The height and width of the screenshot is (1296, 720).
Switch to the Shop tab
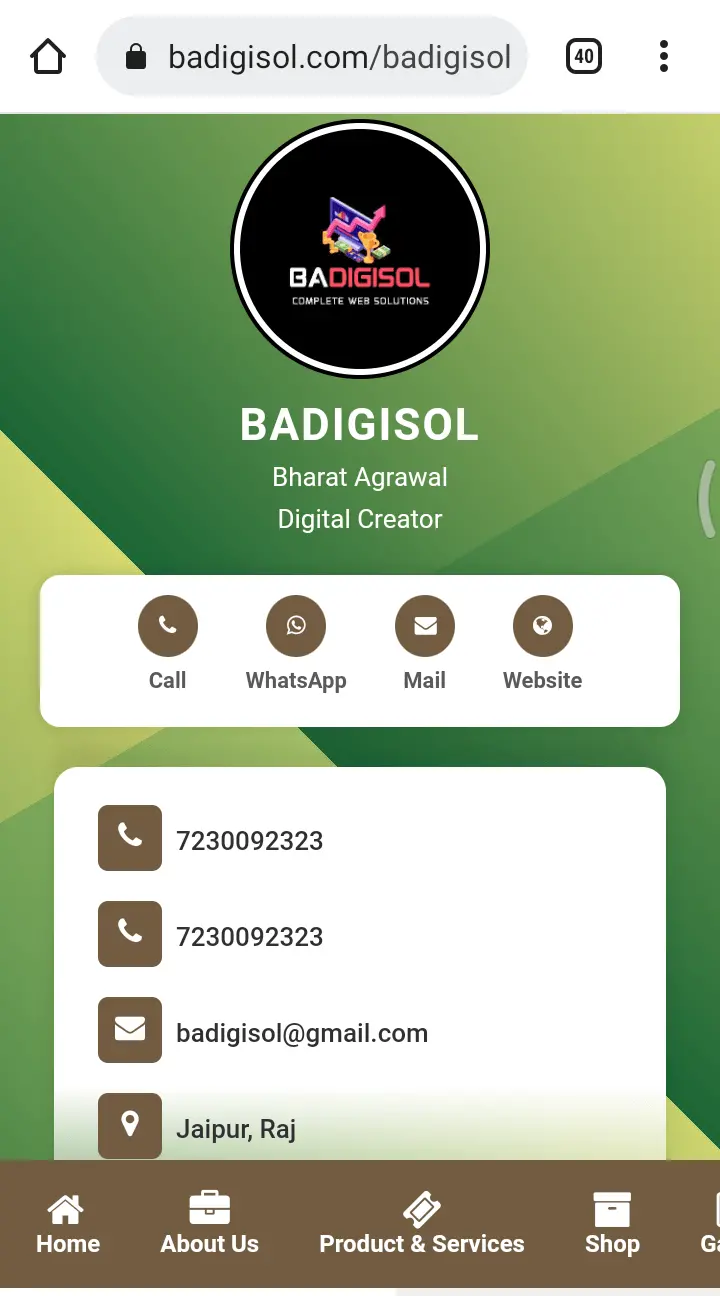(612, 1224)
